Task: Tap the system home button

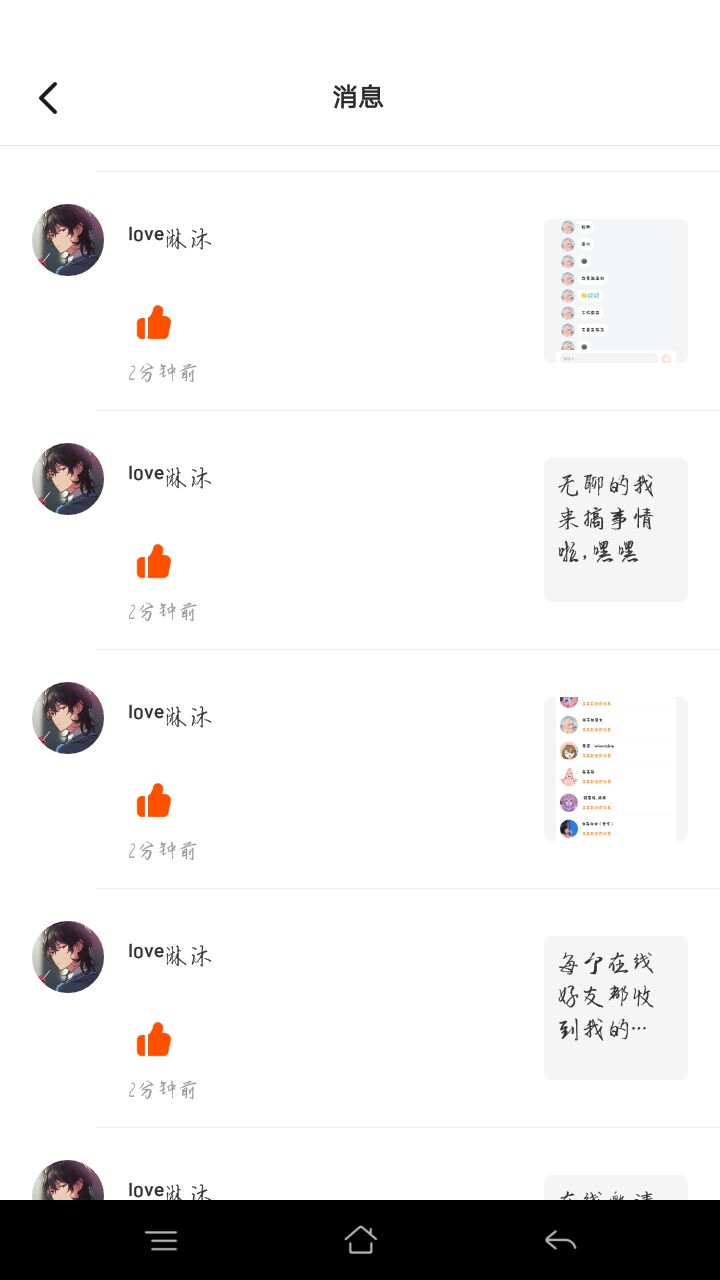Action: click(x=360, y=1240)
